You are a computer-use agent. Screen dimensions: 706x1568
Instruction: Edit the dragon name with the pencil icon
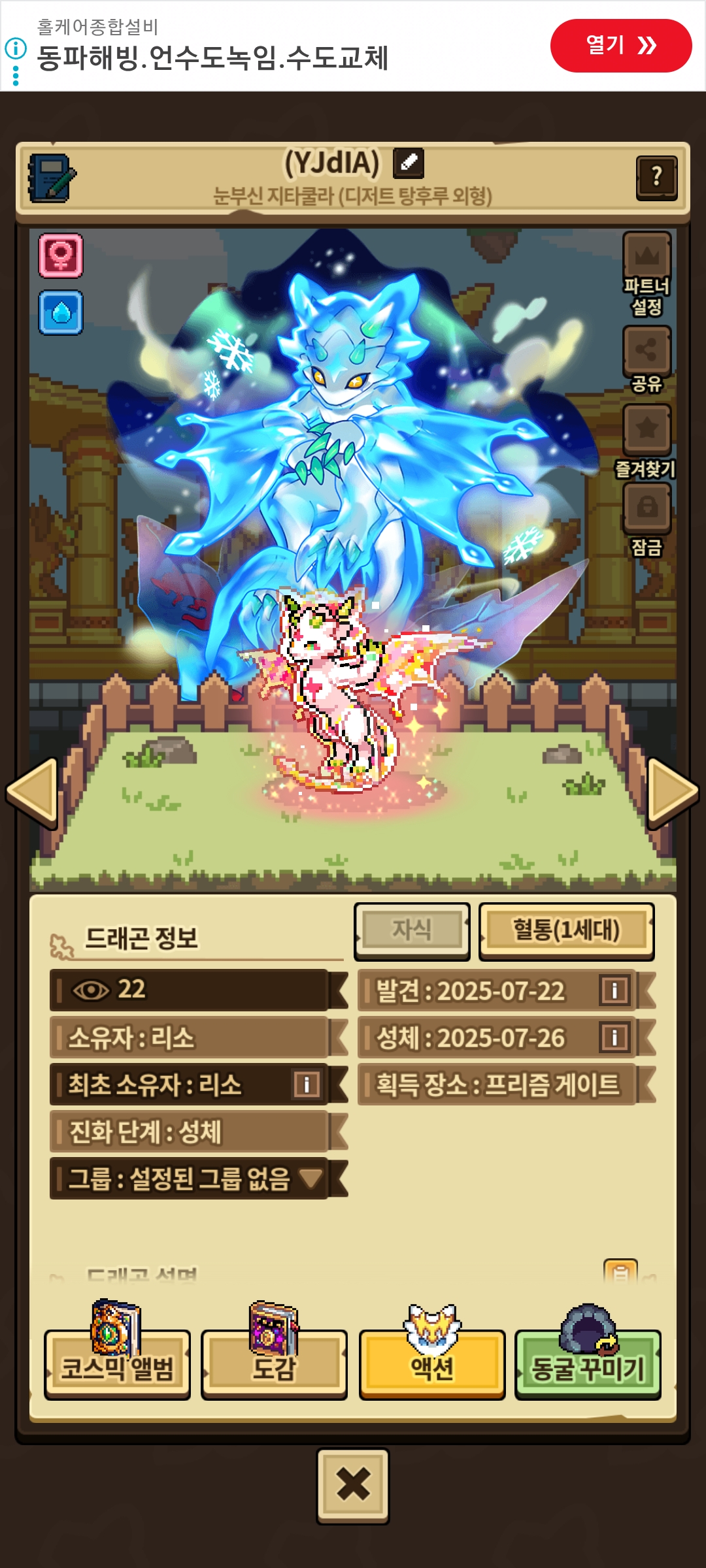(x=409, y=163)
